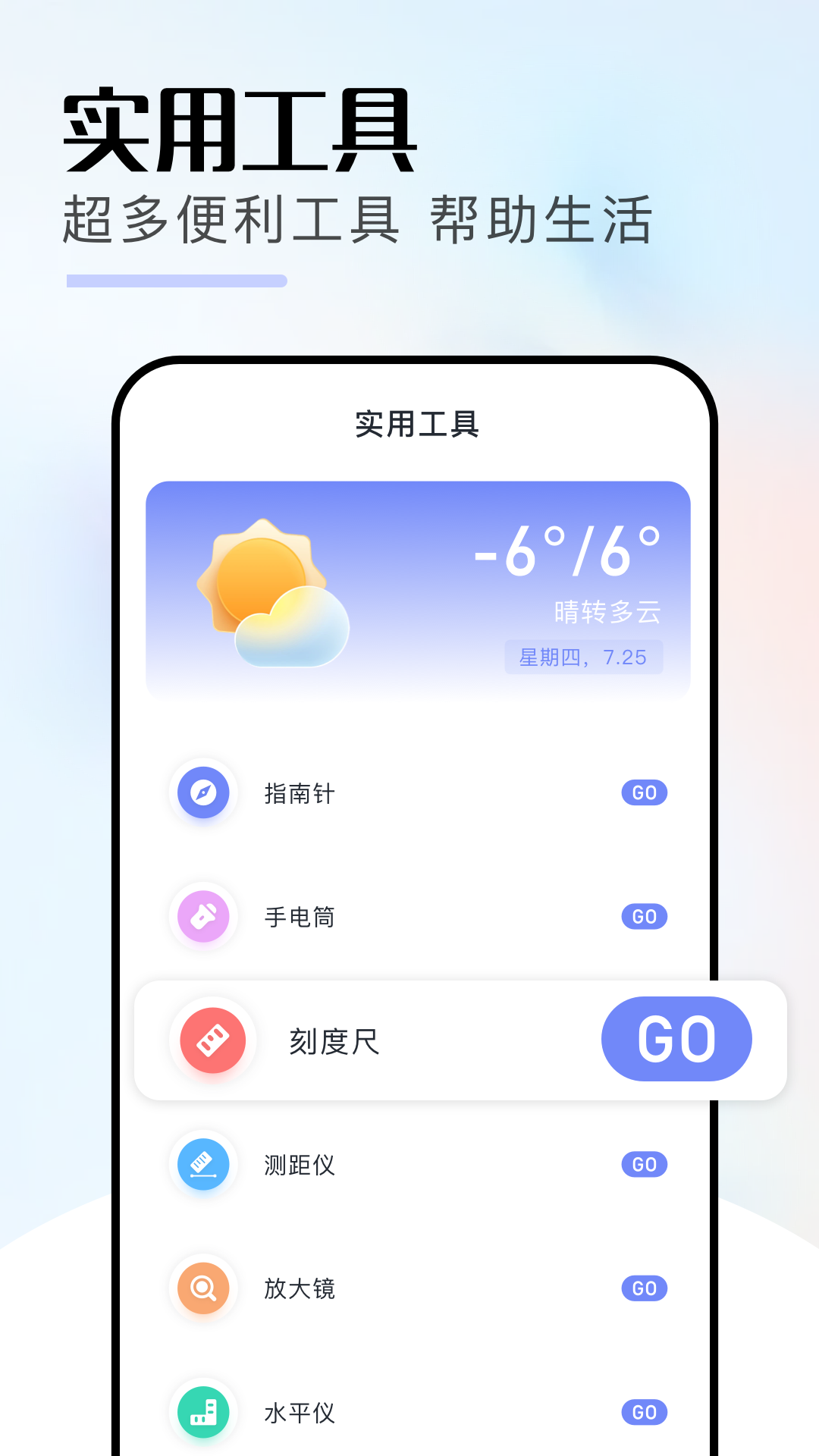819x1456 pixels.
Task: Click the rangefinder (测距仪) icon
Action: pos(202,1165)
